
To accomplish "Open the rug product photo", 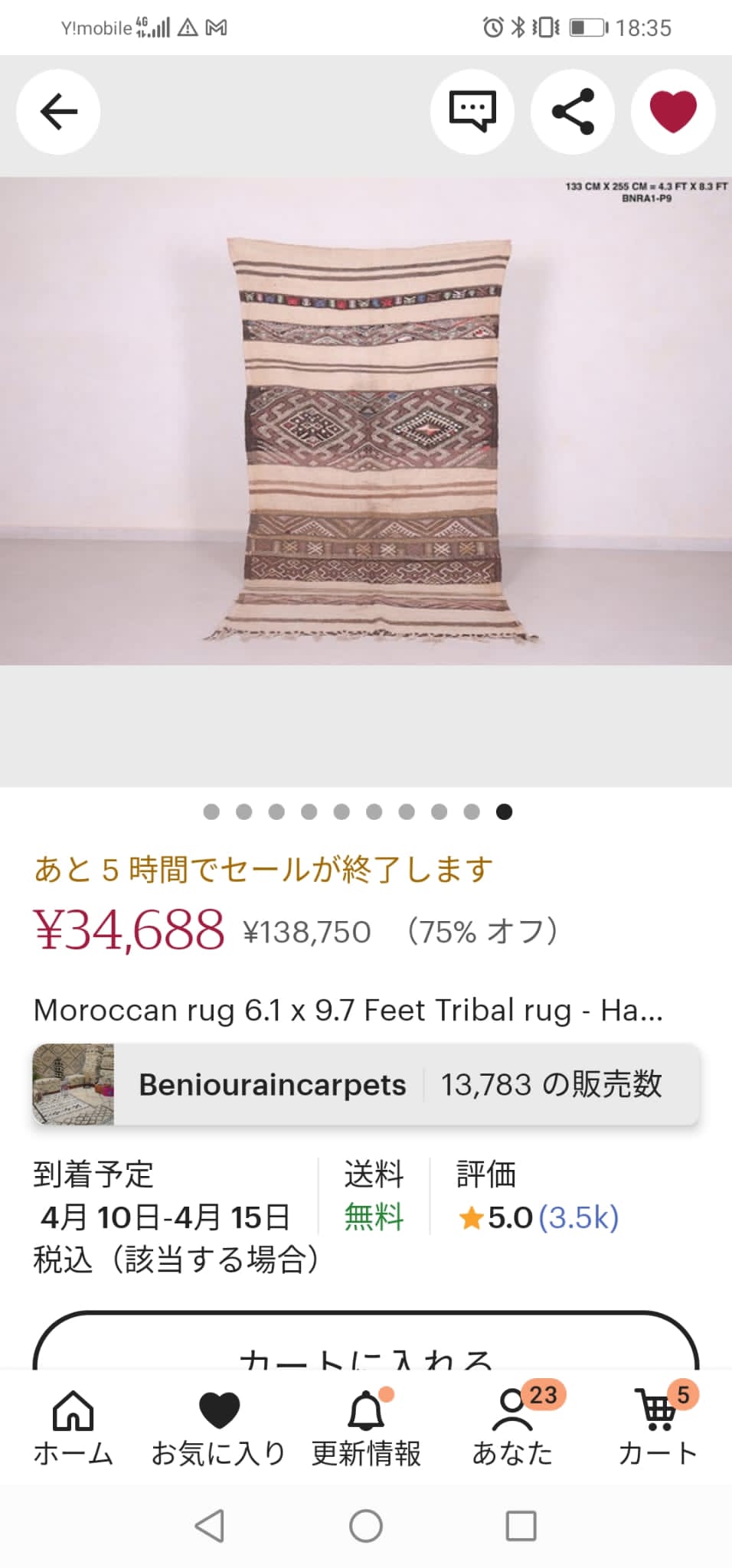I will pos(366,421).
